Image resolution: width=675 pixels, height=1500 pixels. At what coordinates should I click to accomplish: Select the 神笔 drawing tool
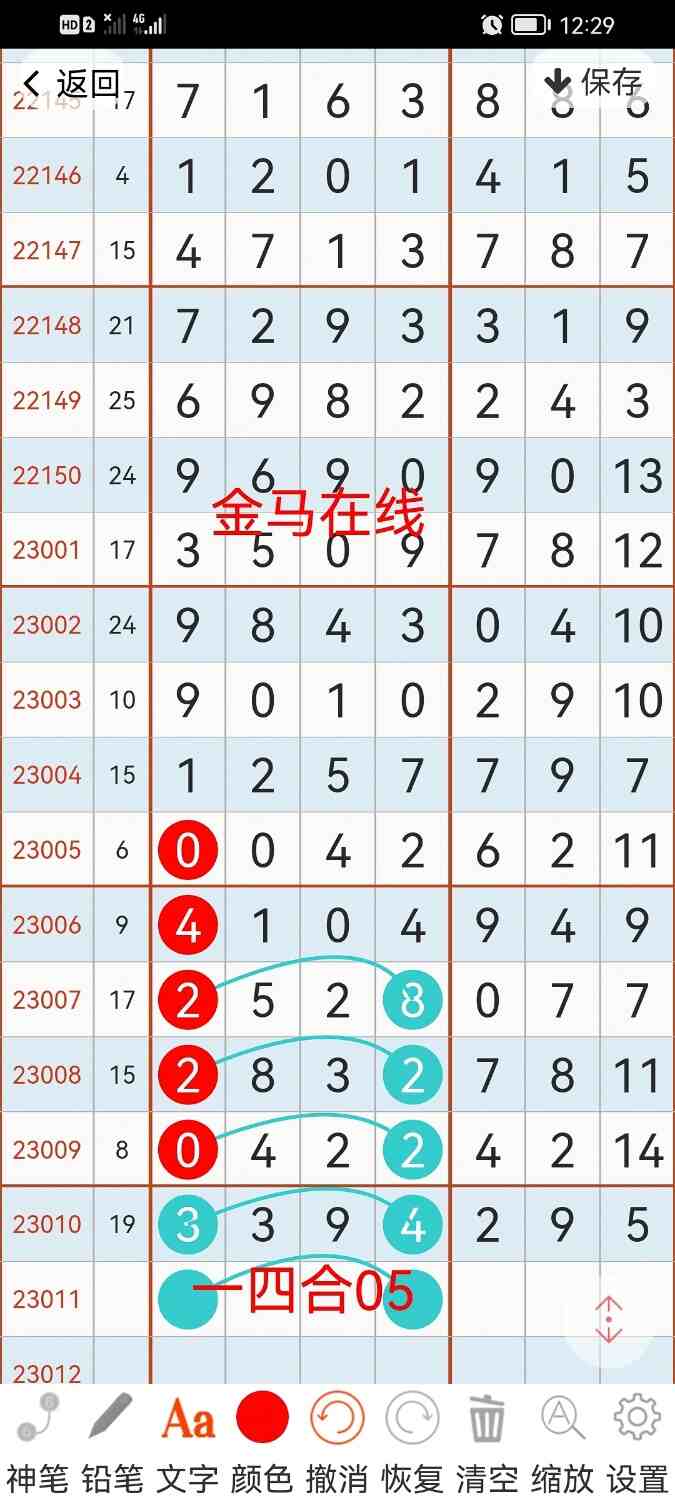37,1440
